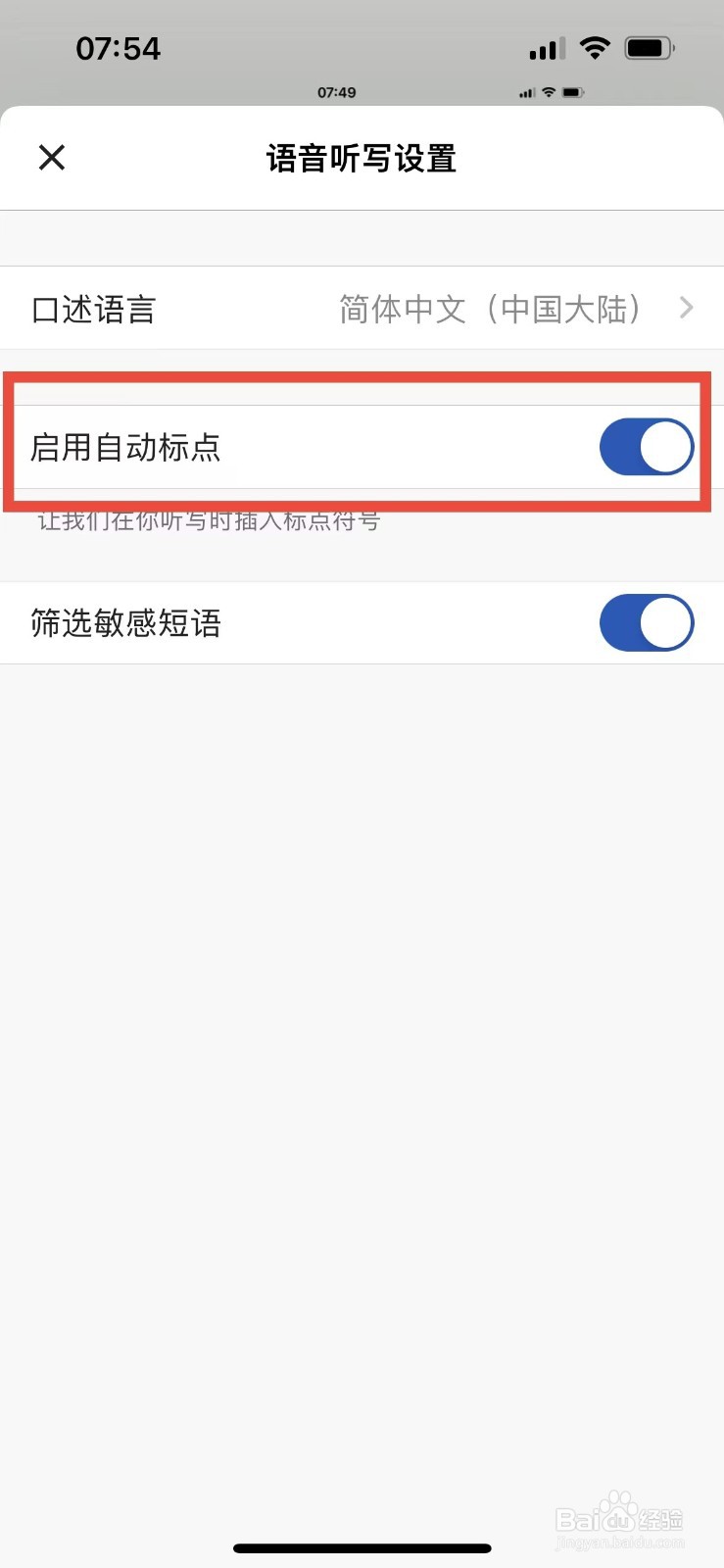724x1568 pixels.
Task: Enable automatic punctuation insertion switch
Action: pos(647,447)
